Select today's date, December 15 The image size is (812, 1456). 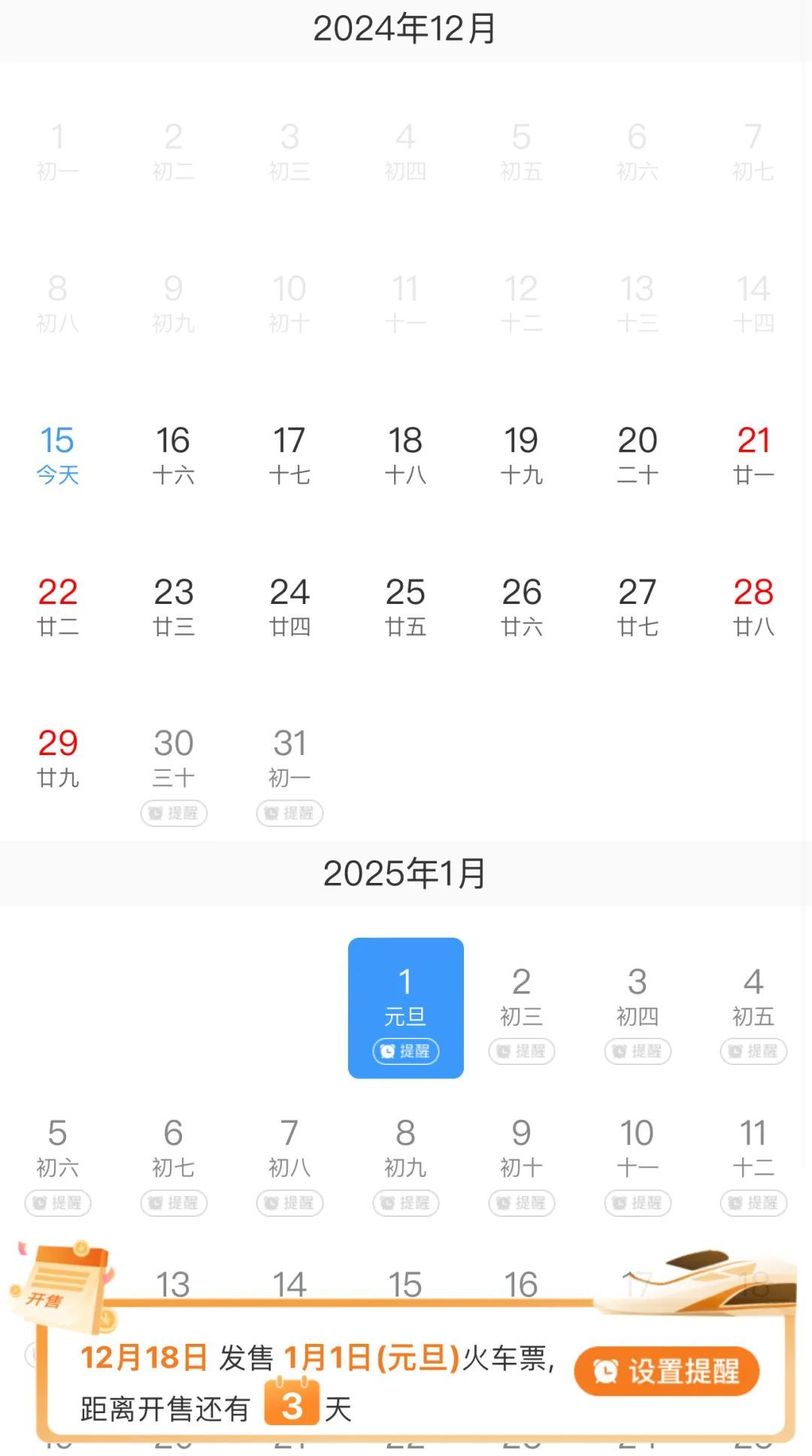[x=58, y=451]
